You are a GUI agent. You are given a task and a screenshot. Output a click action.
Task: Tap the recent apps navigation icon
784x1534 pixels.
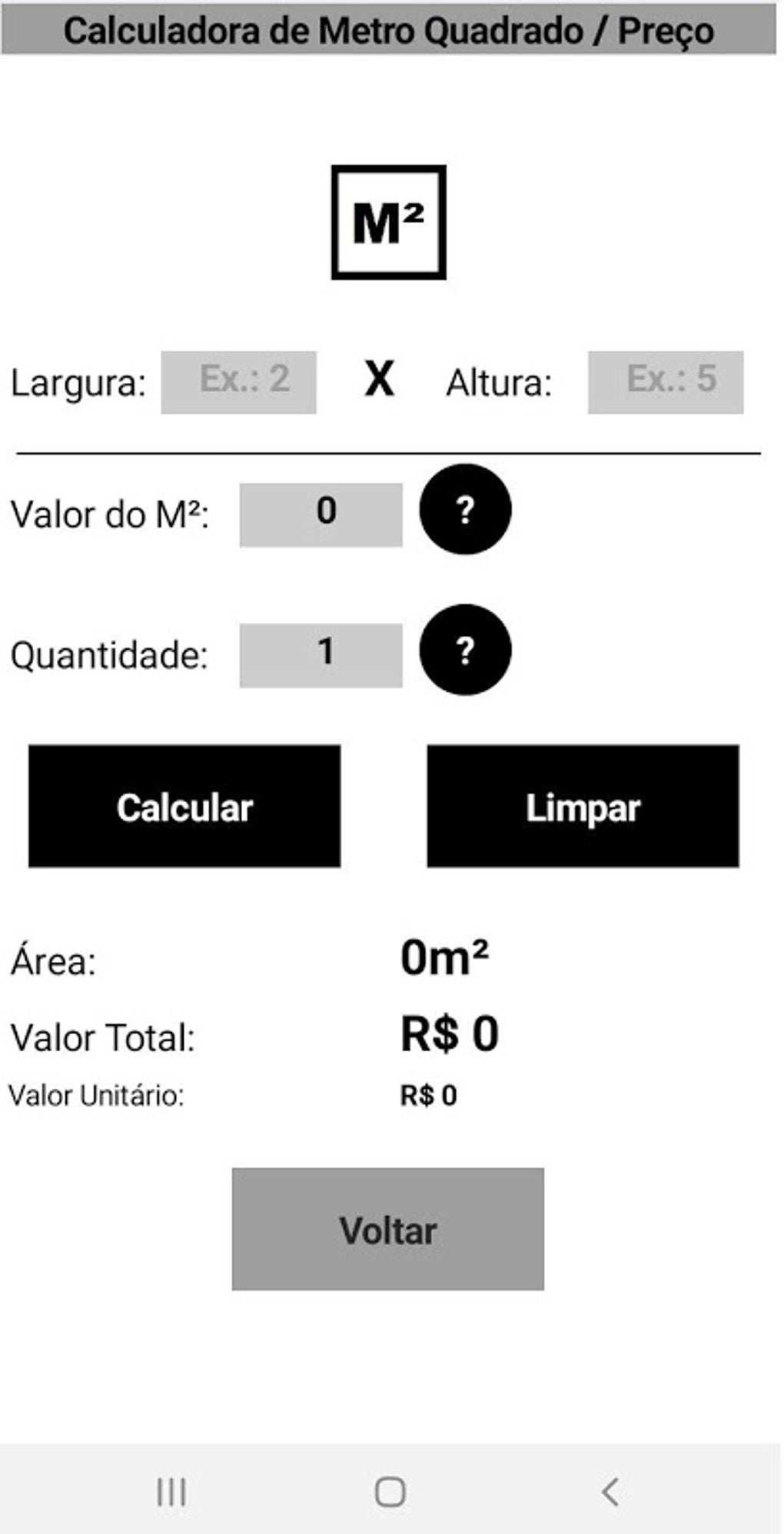pyautogui.click(x=171, y=1489)
